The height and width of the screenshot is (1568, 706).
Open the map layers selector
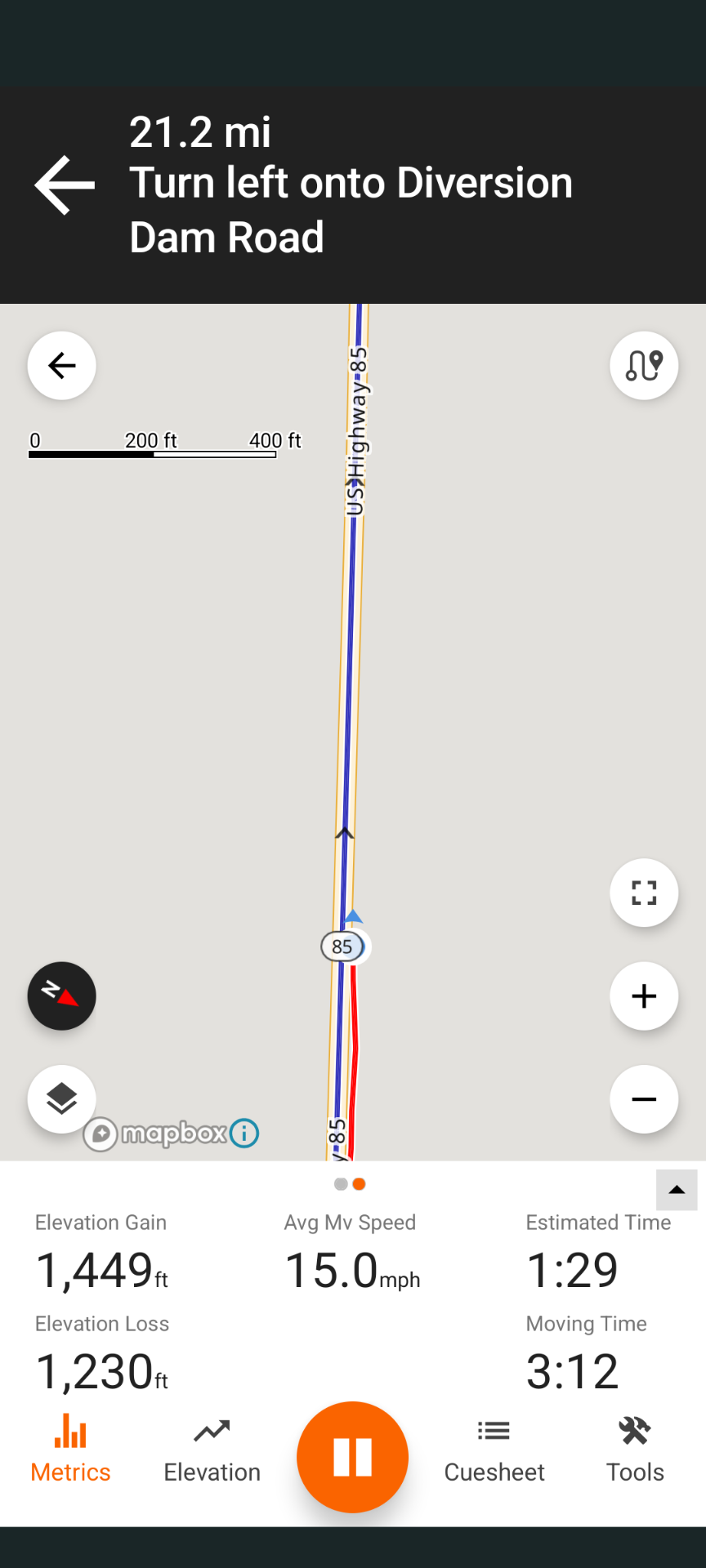point(62,1099)
